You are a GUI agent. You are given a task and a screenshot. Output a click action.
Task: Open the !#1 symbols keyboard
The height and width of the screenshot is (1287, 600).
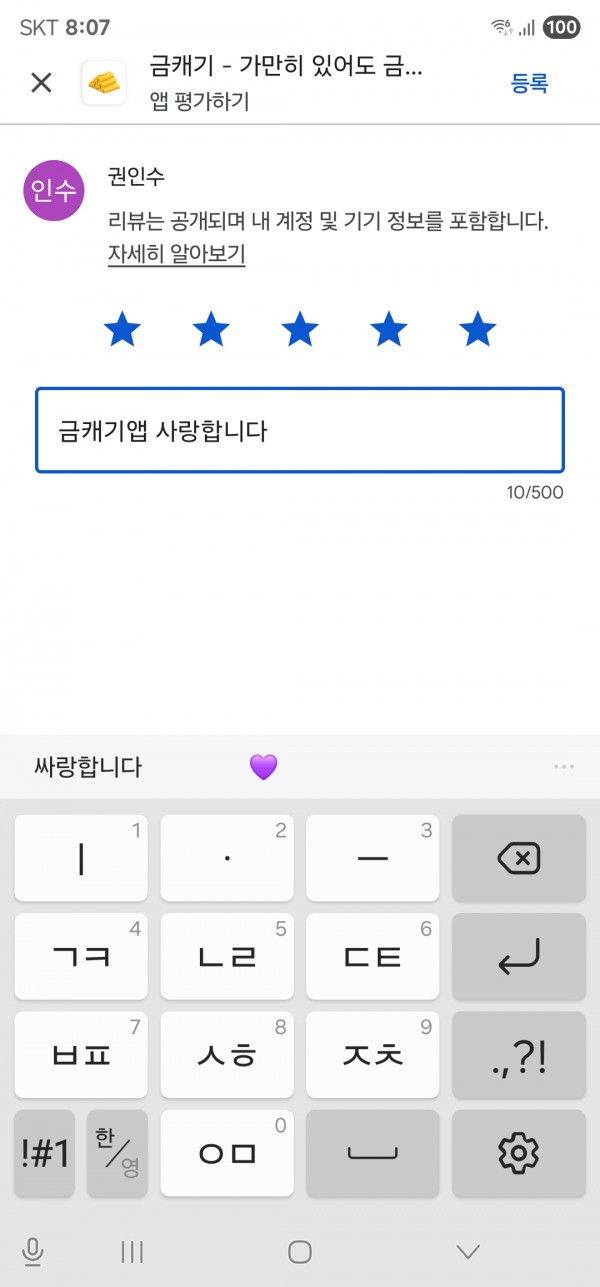(45, 1153)
